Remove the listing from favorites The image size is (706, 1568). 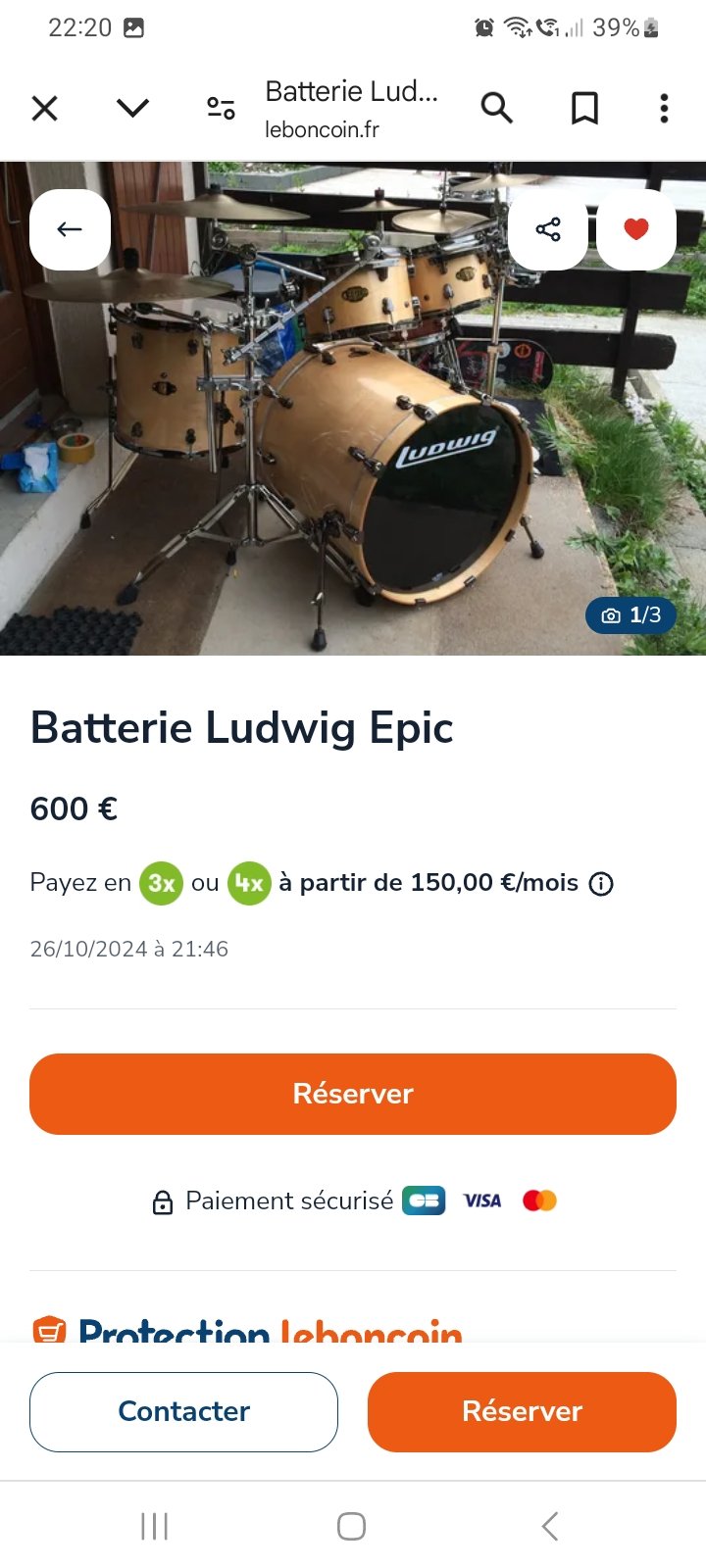[x=636, y=229]
